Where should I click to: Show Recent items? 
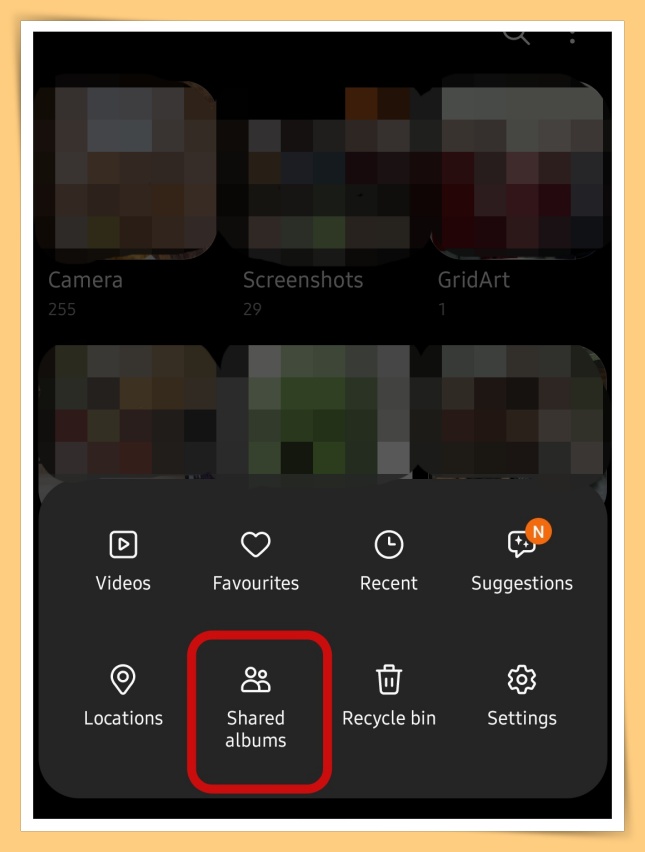point(389,559)
